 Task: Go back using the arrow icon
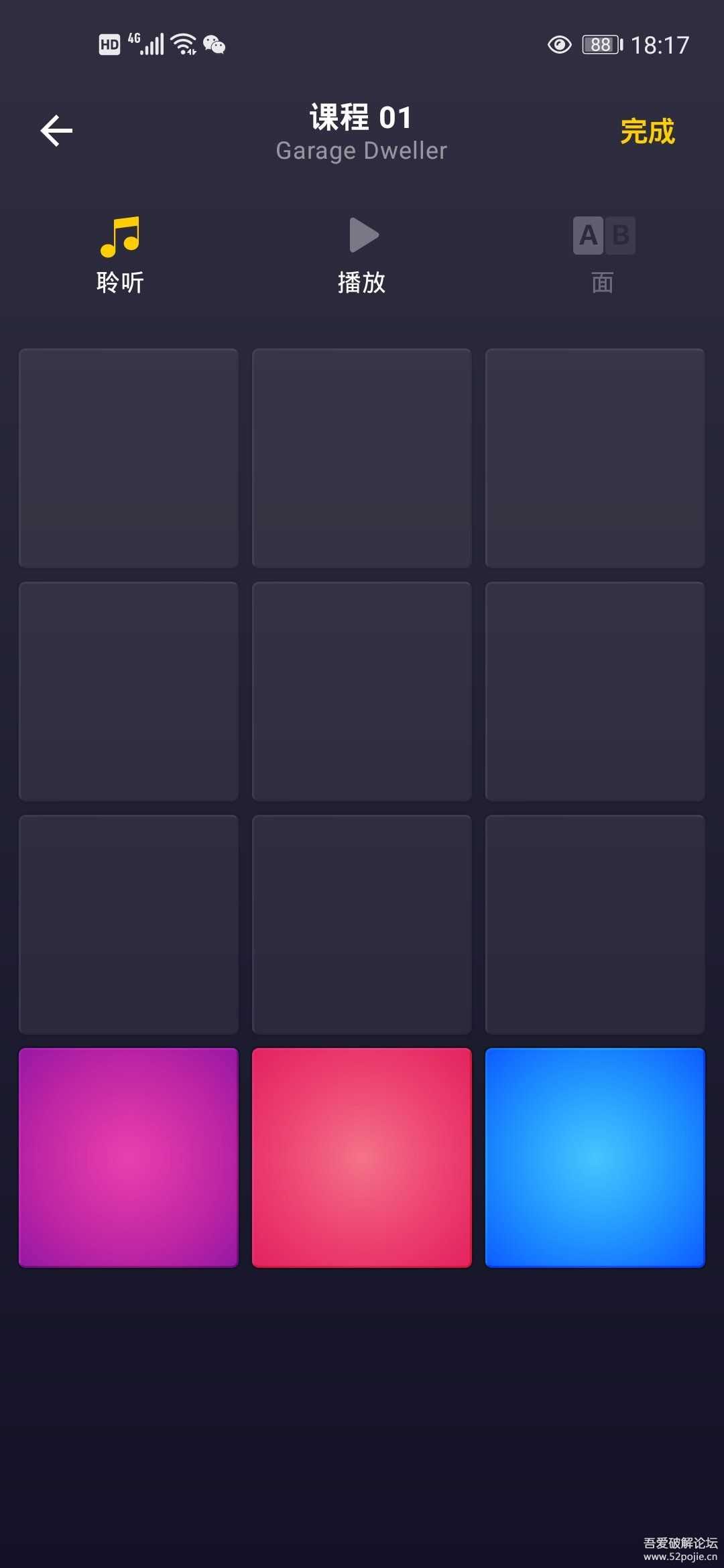(x=57, y=130)
